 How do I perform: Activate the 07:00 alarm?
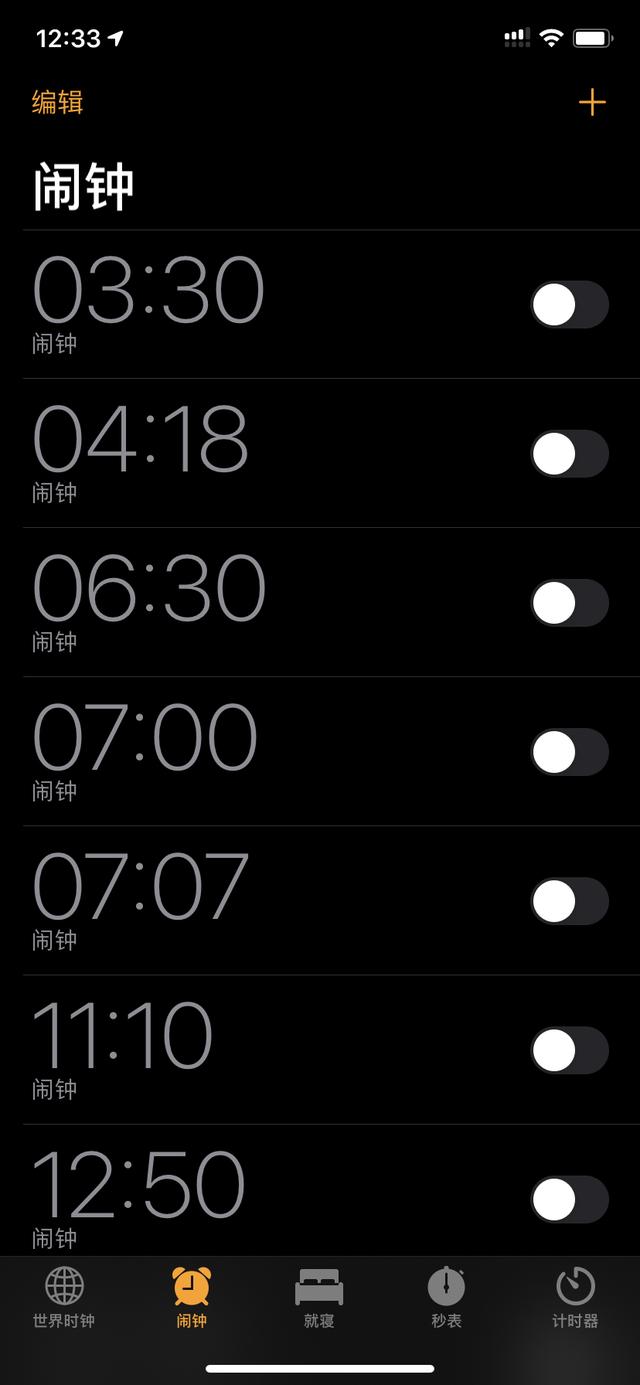(569, 752)
